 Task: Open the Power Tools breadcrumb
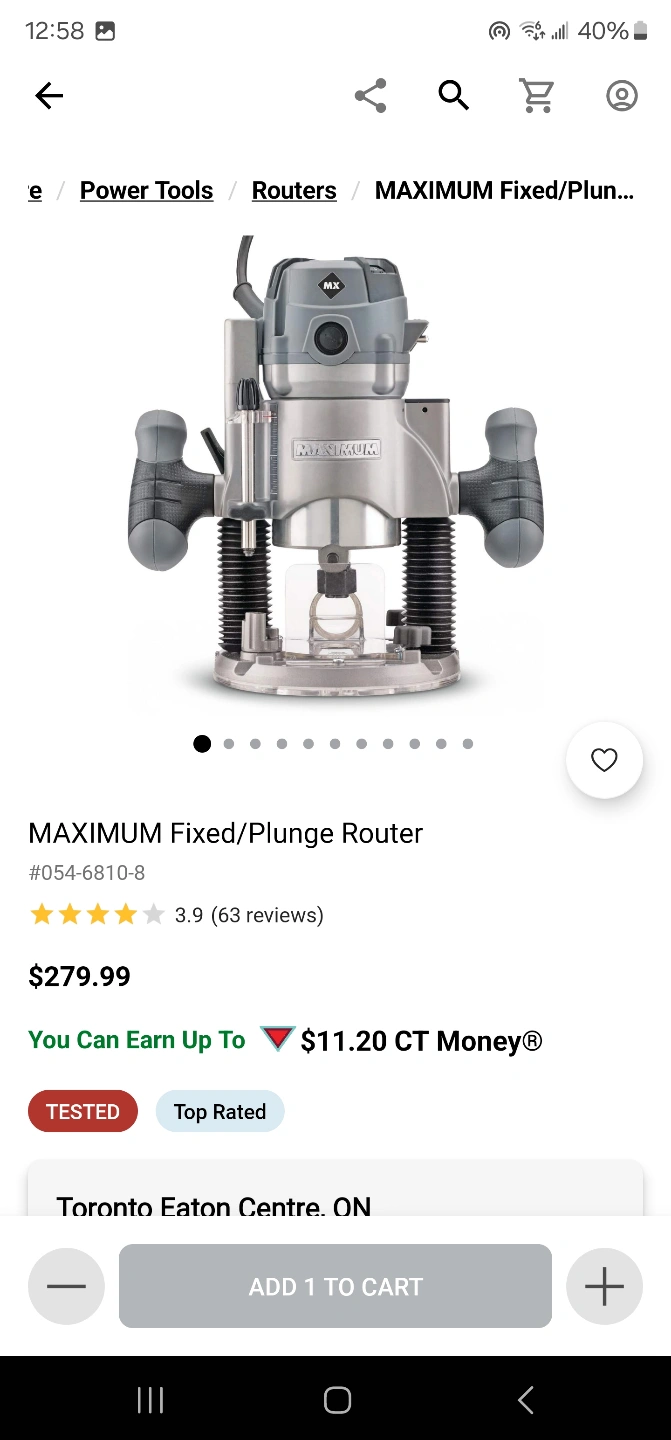click(x=147, y=191)
